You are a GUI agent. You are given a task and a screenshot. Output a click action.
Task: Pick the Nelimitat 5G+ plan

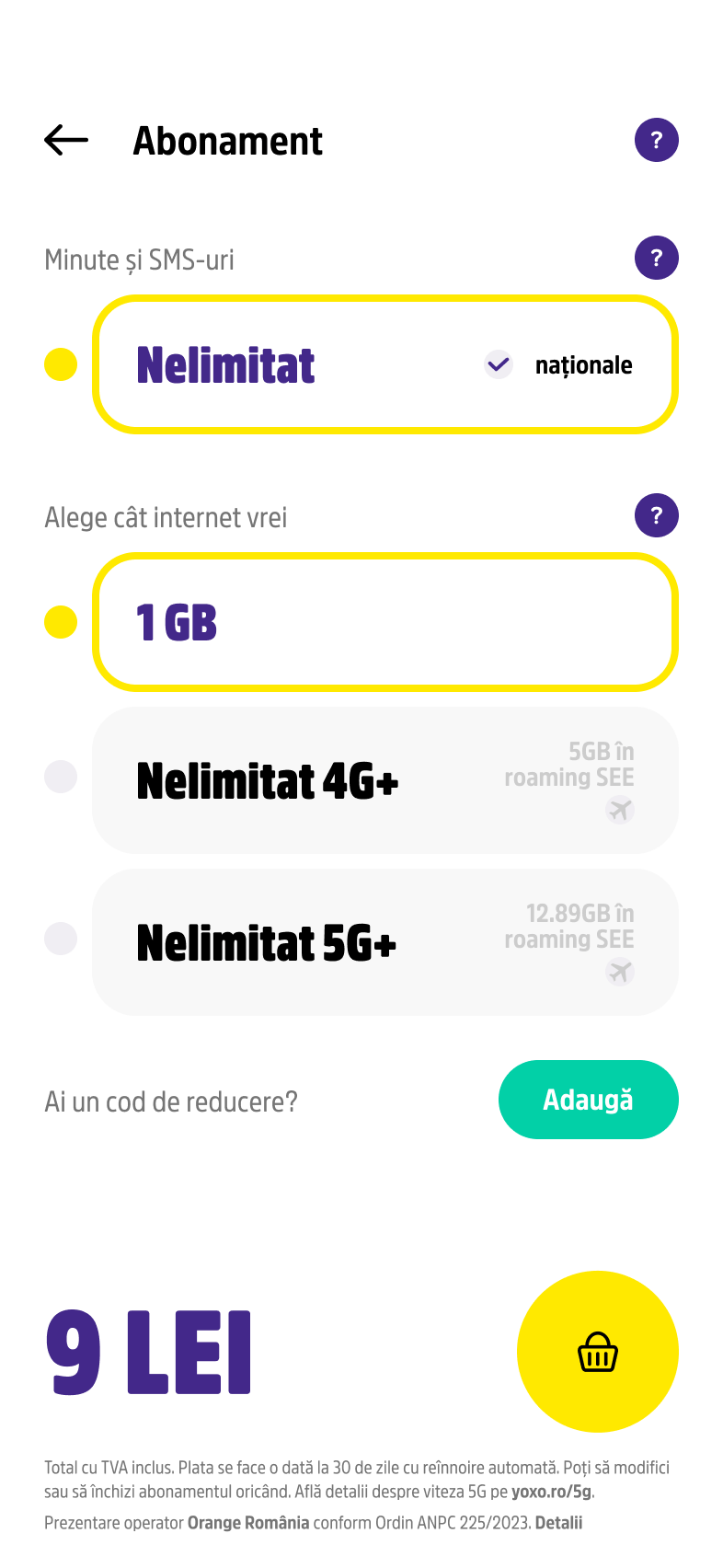pyautogui.click(x=384, y=943)
